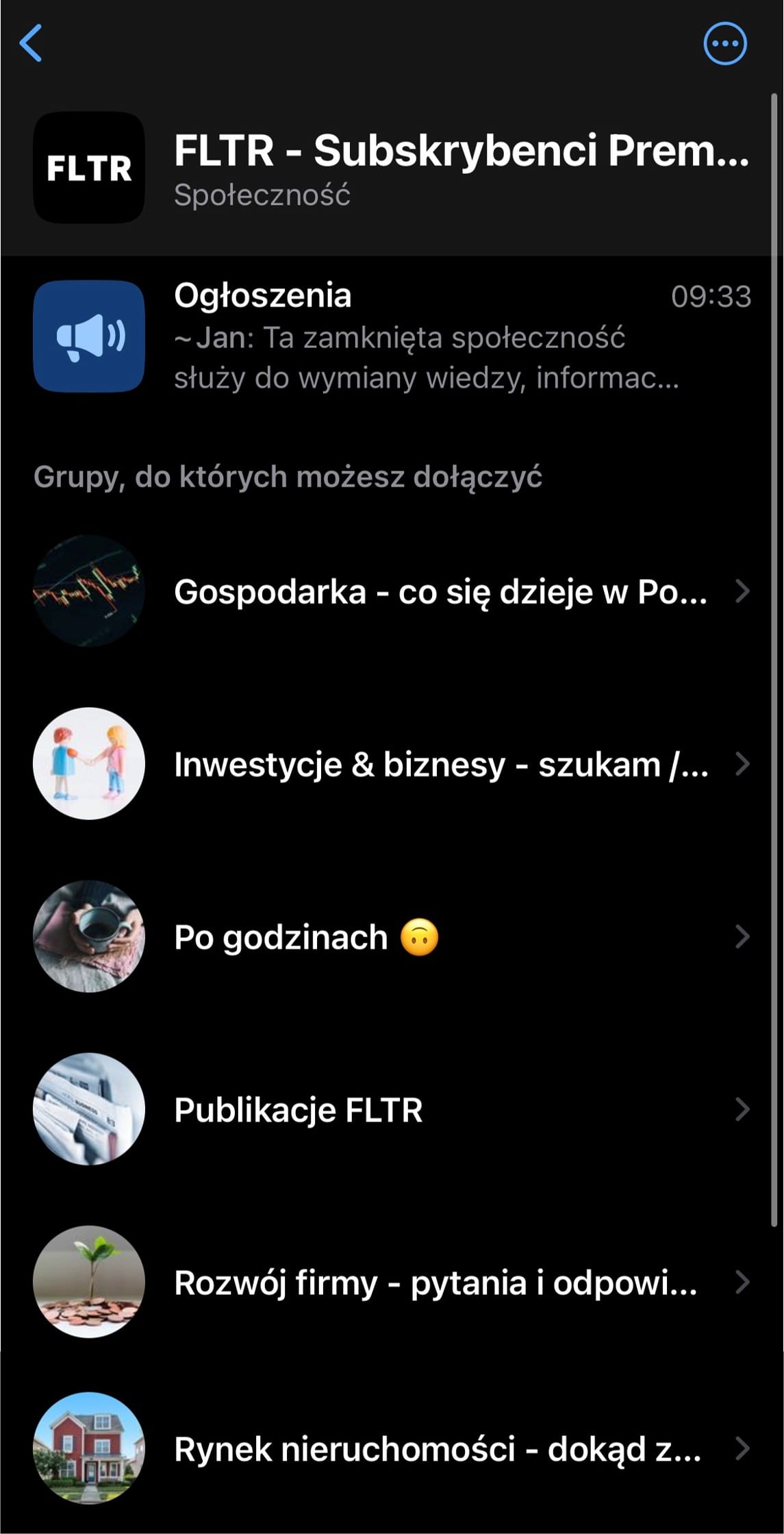Open the three-dot more options menu
This screenshot has height=1534, width=784.
point(725,44)
